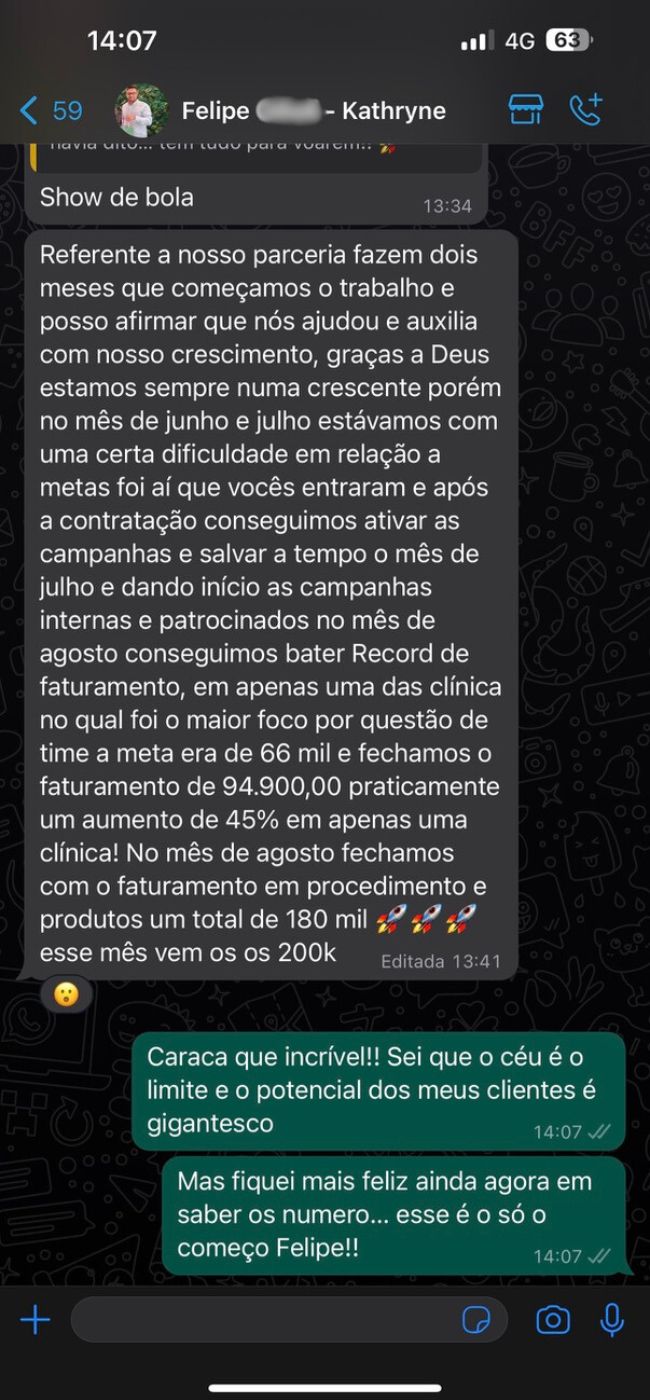The height and width of the screenshot is (1400, 650).
Task: Focus the message text field
Action: pos(260,1320)
